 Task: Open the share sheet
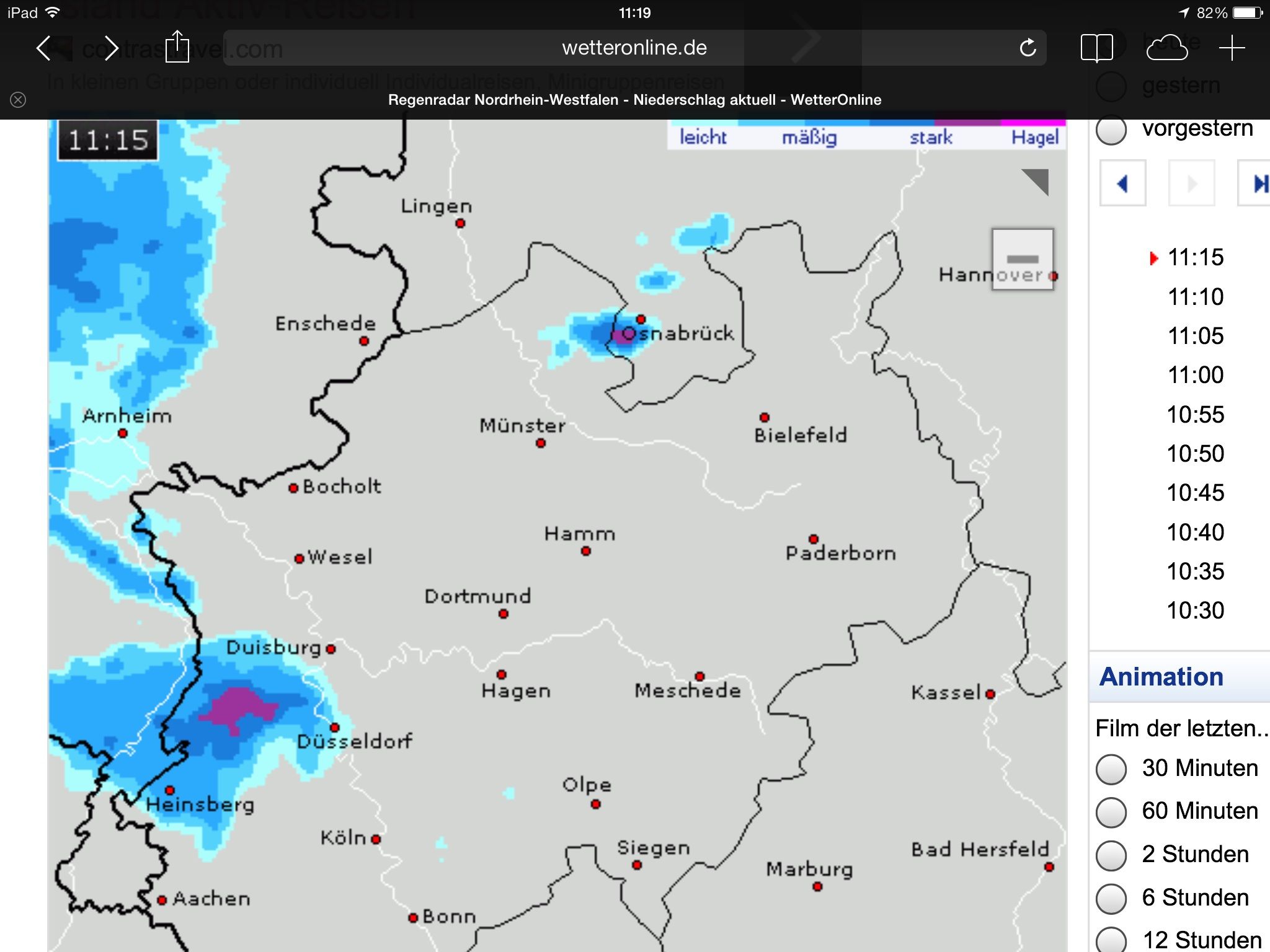[x=177, y=47]
